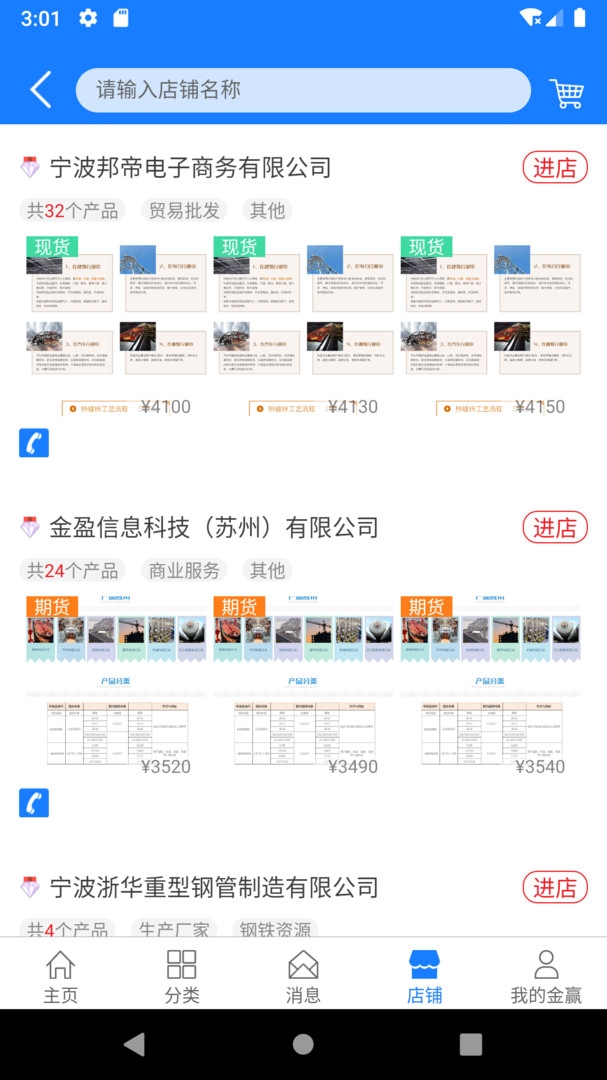607x1080 pixels.
Task: Go to the 我的金赢 tab
Action: (546, 977)
